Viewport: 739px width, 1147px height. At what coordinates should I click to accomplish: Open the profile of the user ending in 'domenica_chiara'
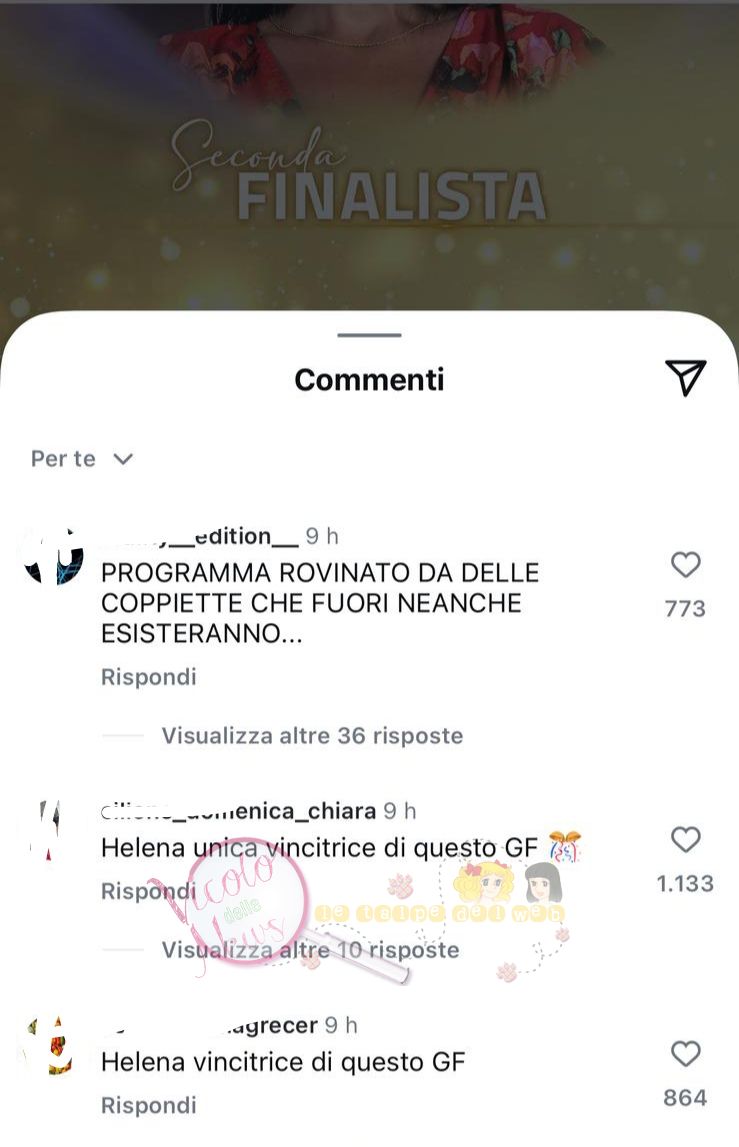238,811
